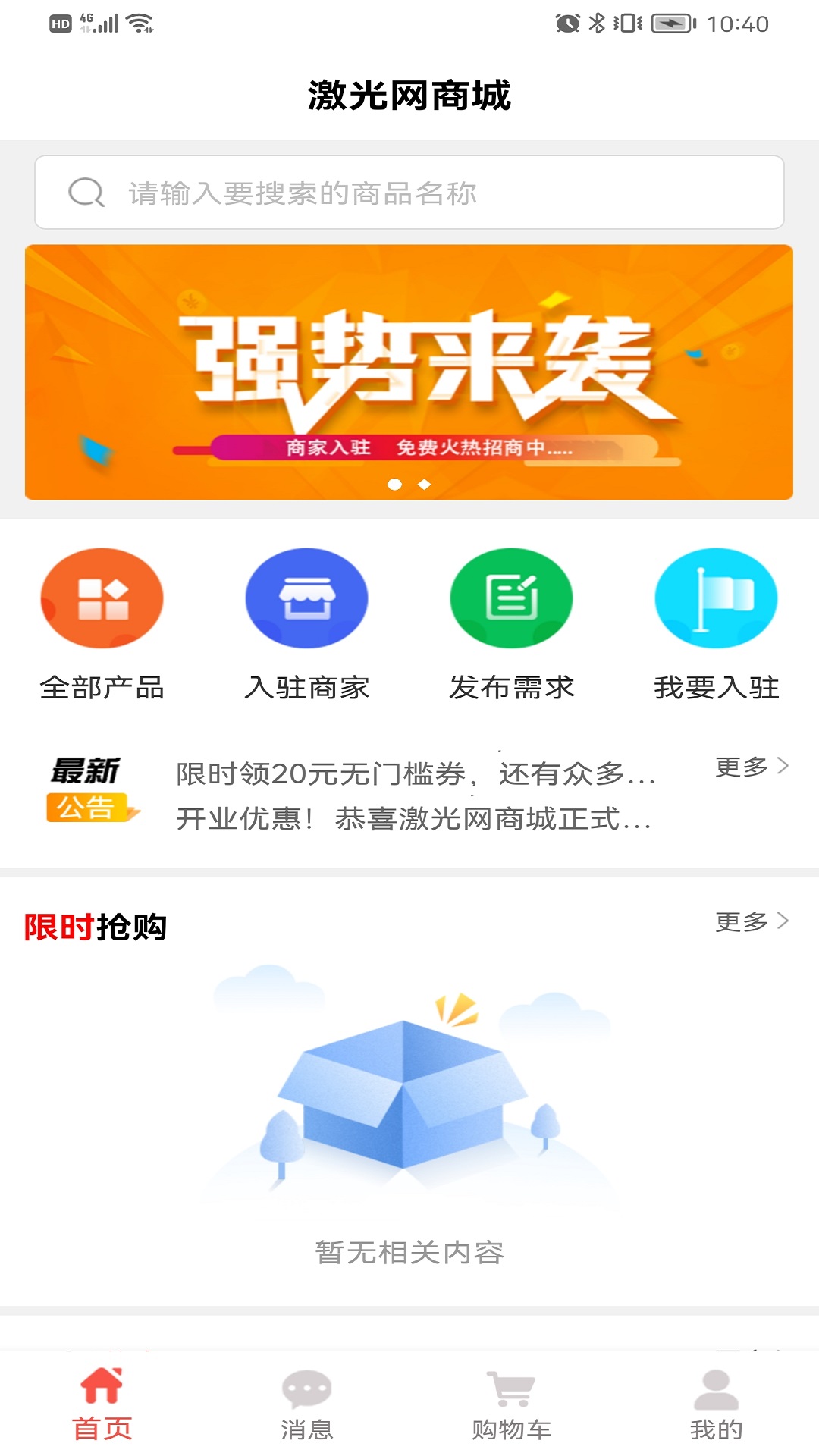Image resolution: width=819 pixels, height=1456 pixels.
Task: Click the product search input field
Action: 409,192
